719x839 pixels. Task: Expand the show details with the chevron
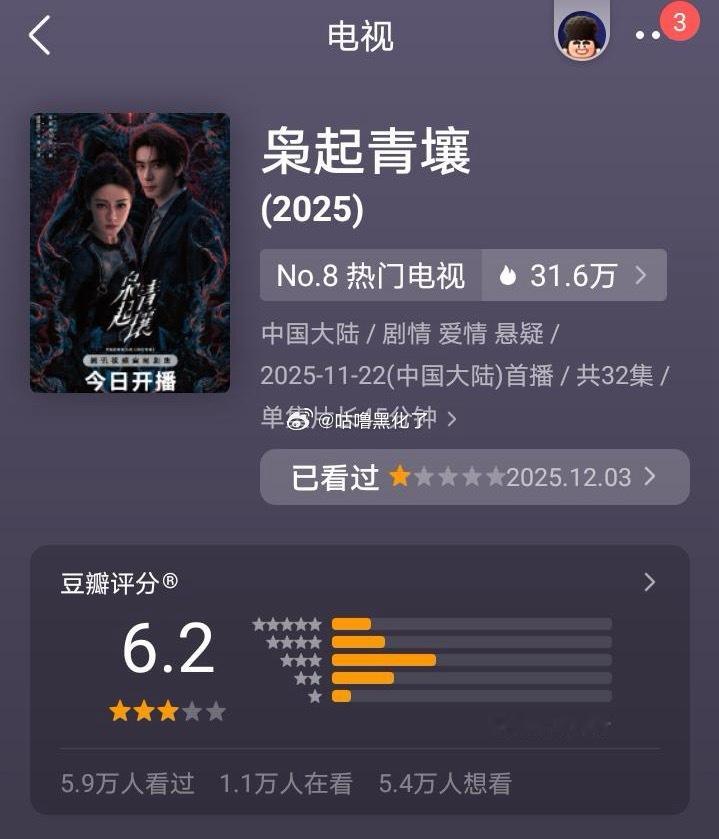click(x=452, y=419)
